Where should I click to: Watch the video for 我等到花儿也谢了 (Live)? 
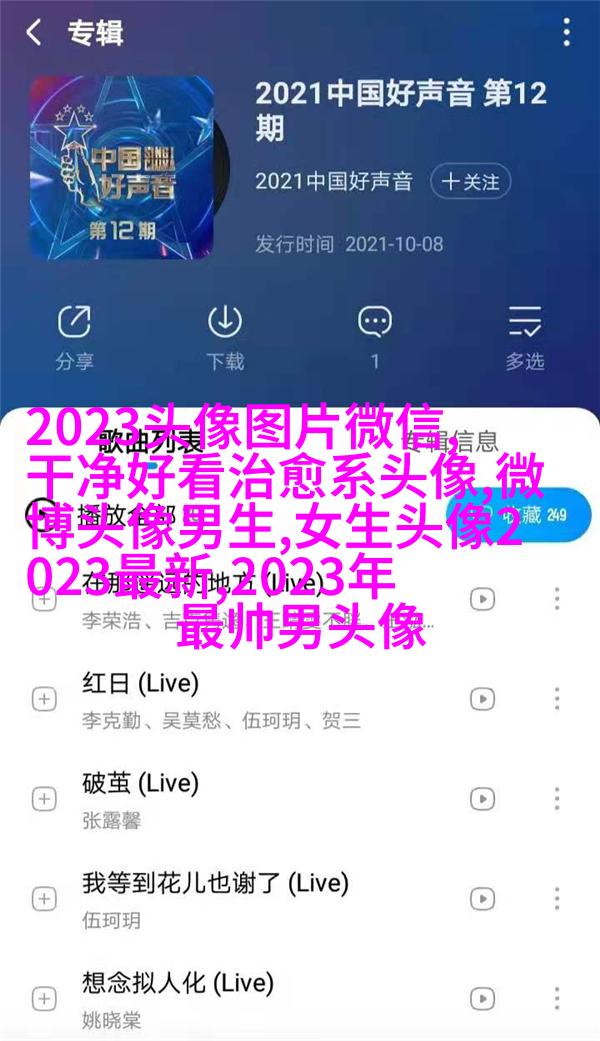(483, 899)
